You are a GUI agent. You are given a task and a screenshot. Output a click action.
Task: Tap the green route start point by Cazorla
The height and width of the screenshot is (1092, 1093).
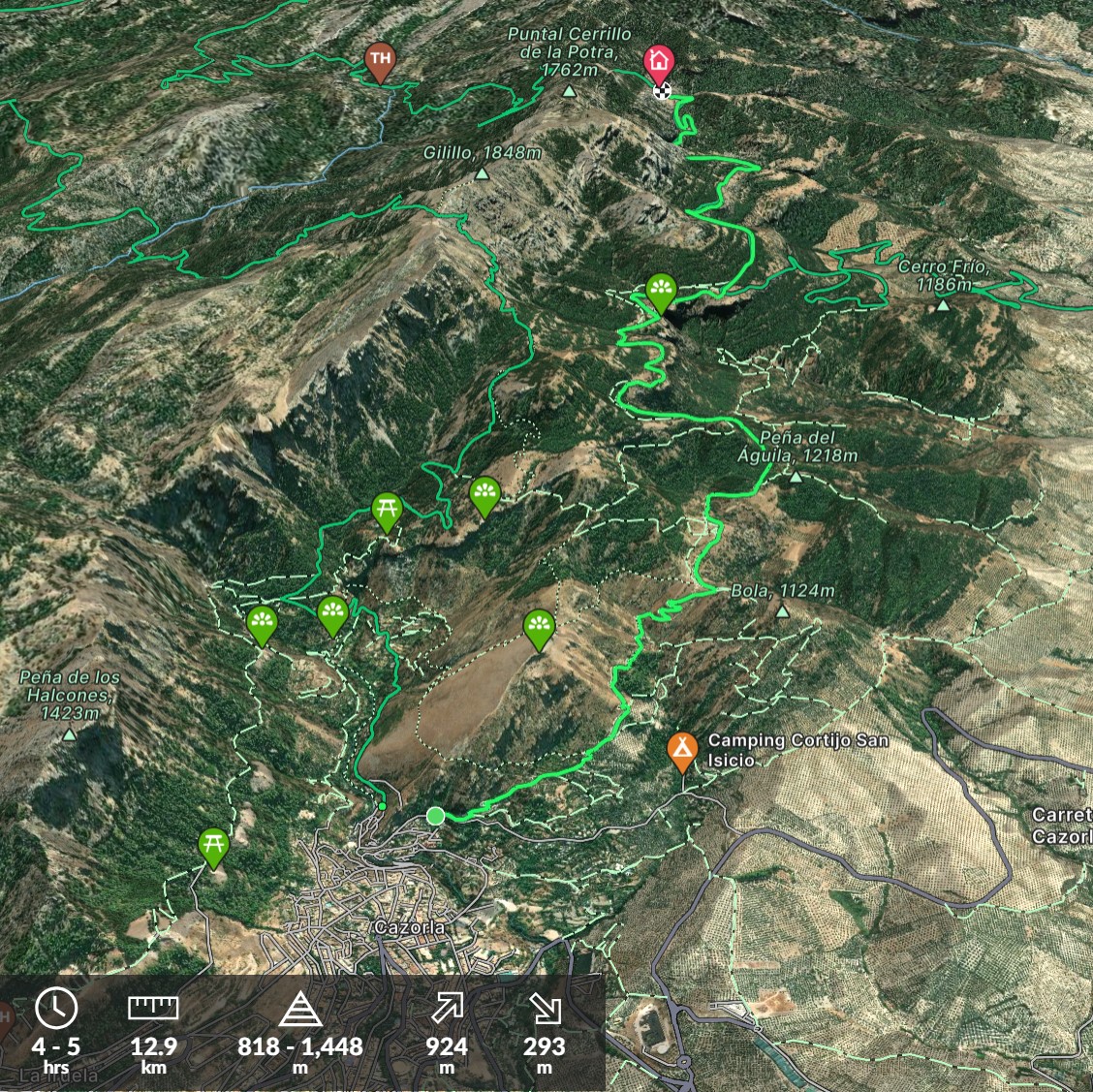435,816
